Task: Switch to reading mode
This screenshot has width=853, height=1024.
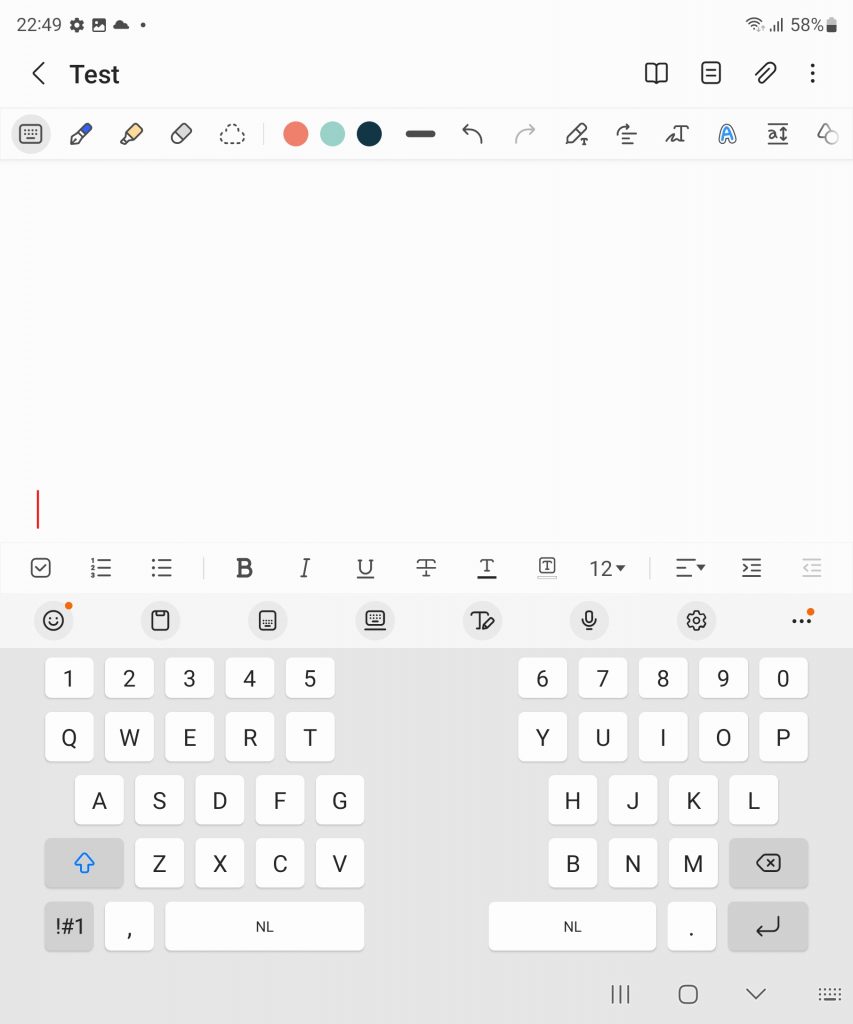Action: coord(656,74)
